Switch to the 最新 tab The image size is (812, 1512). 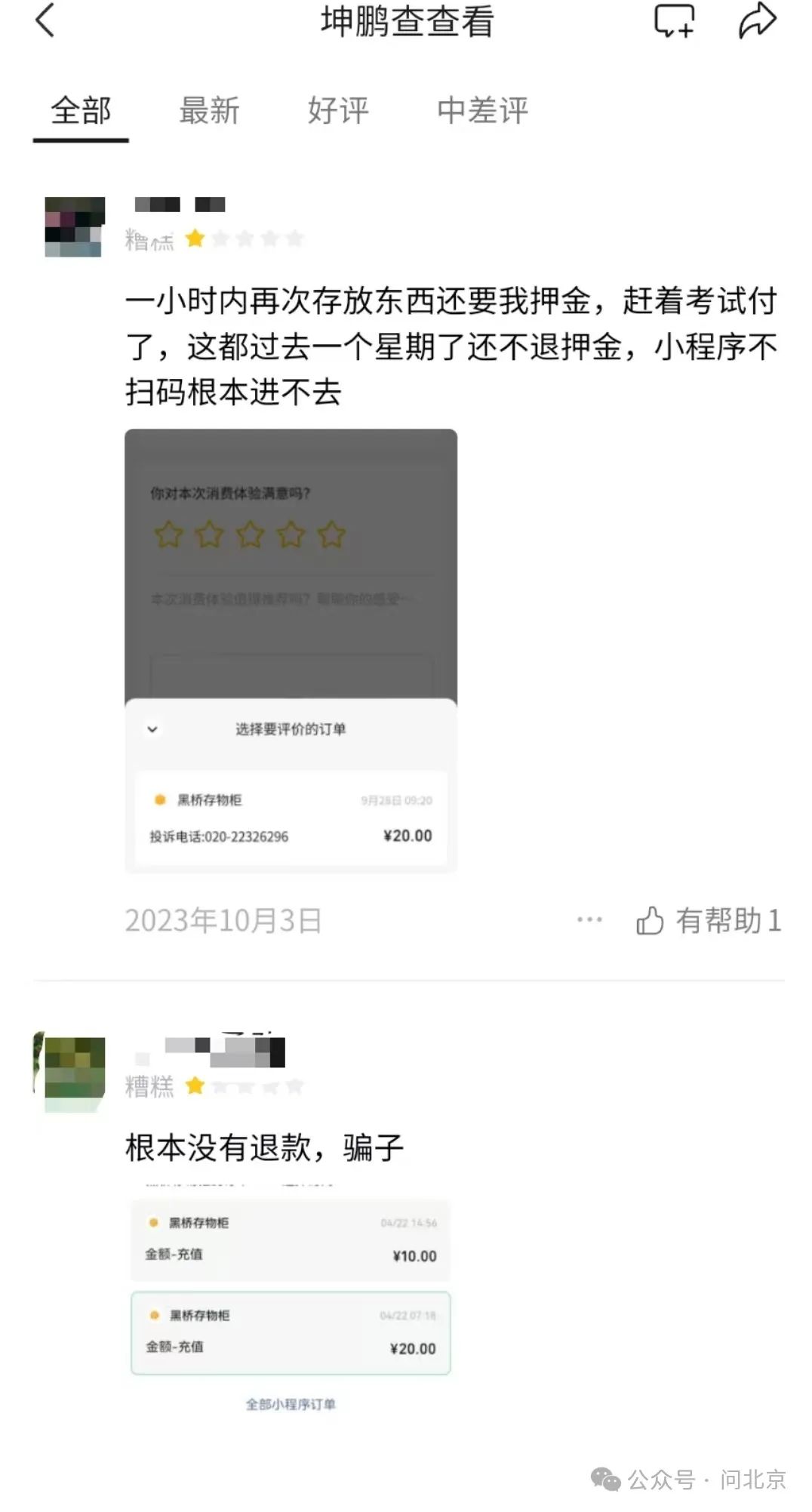tap(209, 111)
